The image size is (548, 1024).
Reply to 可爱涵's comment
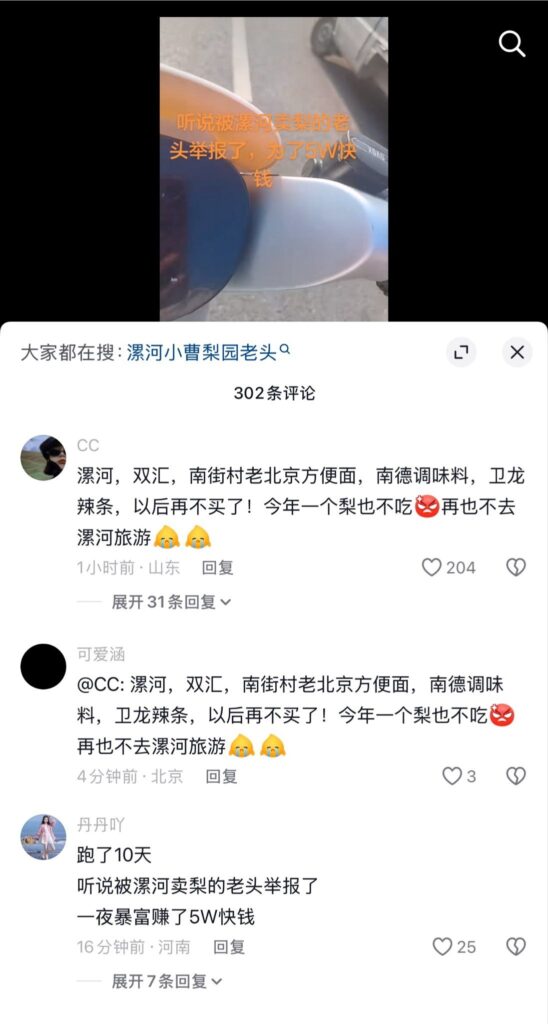tap(221, 776)
